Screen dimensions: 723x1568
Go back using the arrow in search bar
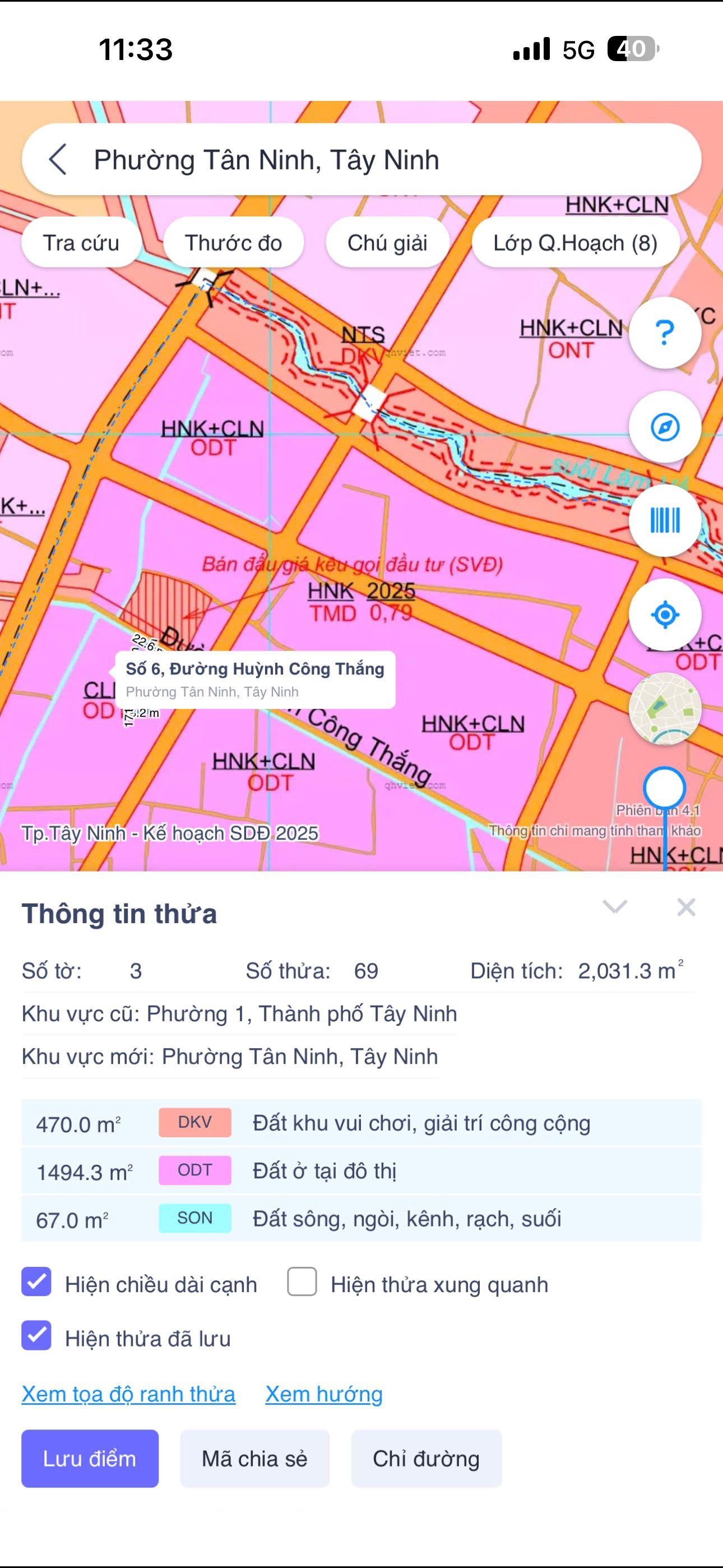coord(58,159)
